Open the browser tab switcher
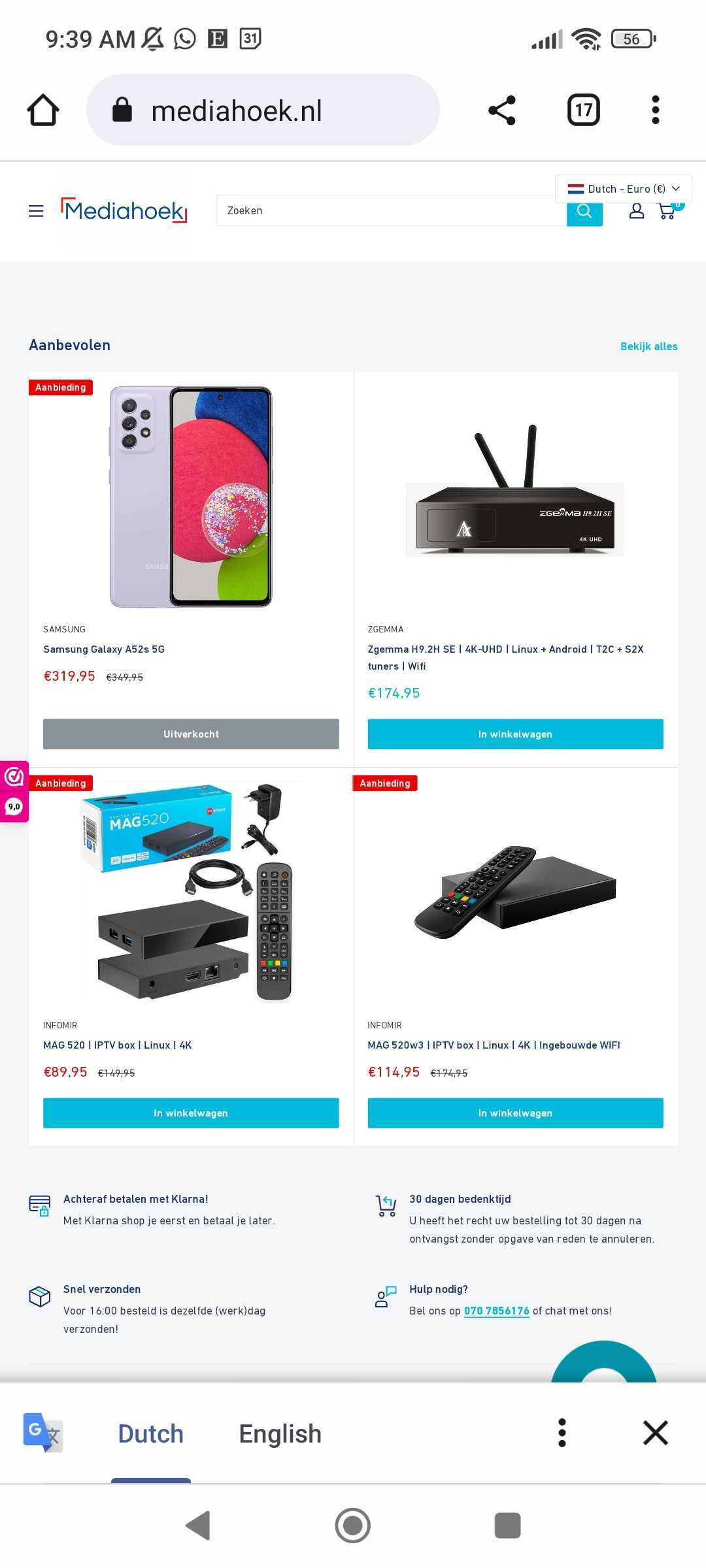The height and width of the screenshot is (1568, 706). tap(583, 110)
